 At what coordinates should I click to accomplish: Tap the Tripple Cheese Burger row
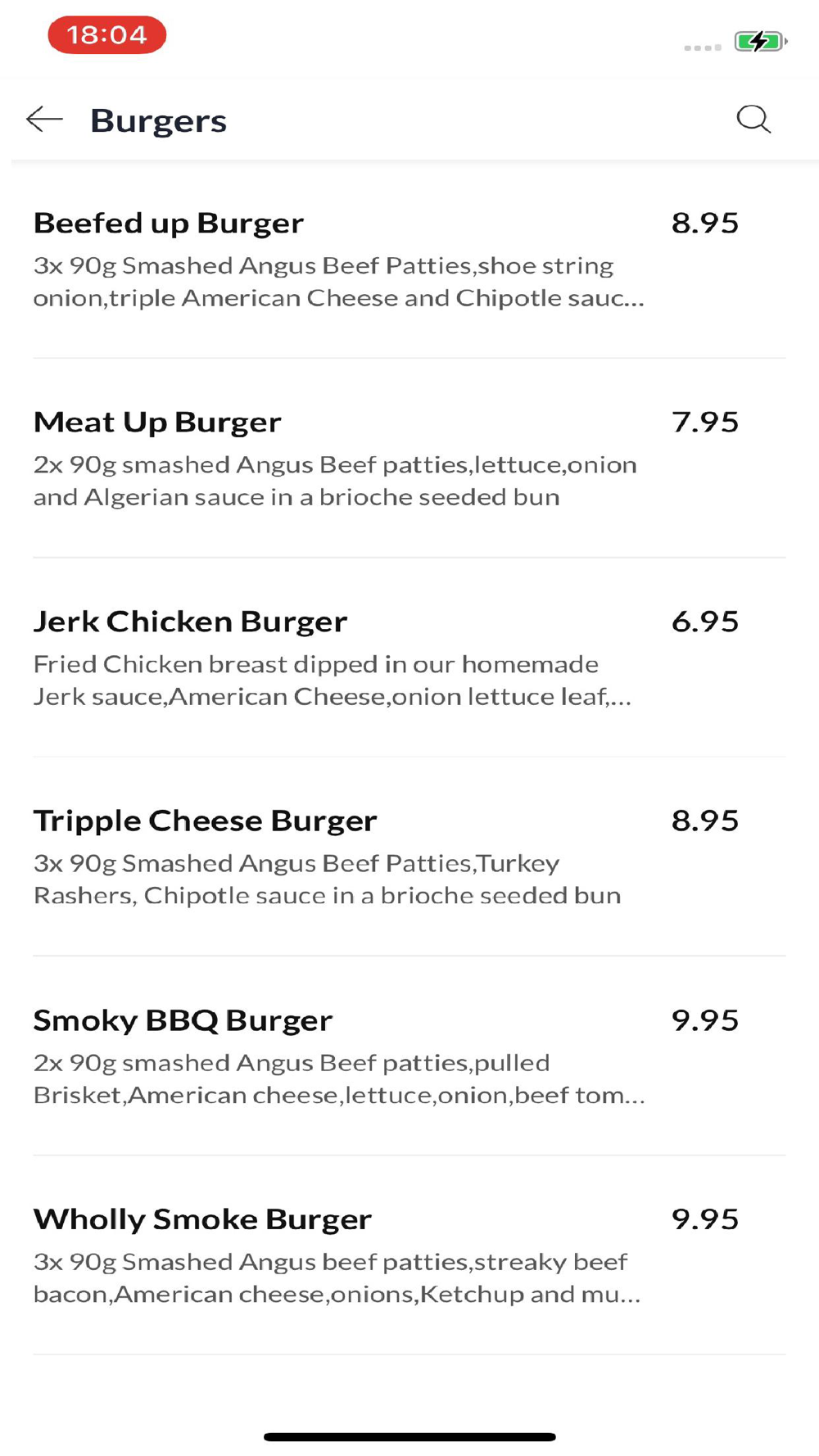[x=409, y=857]
